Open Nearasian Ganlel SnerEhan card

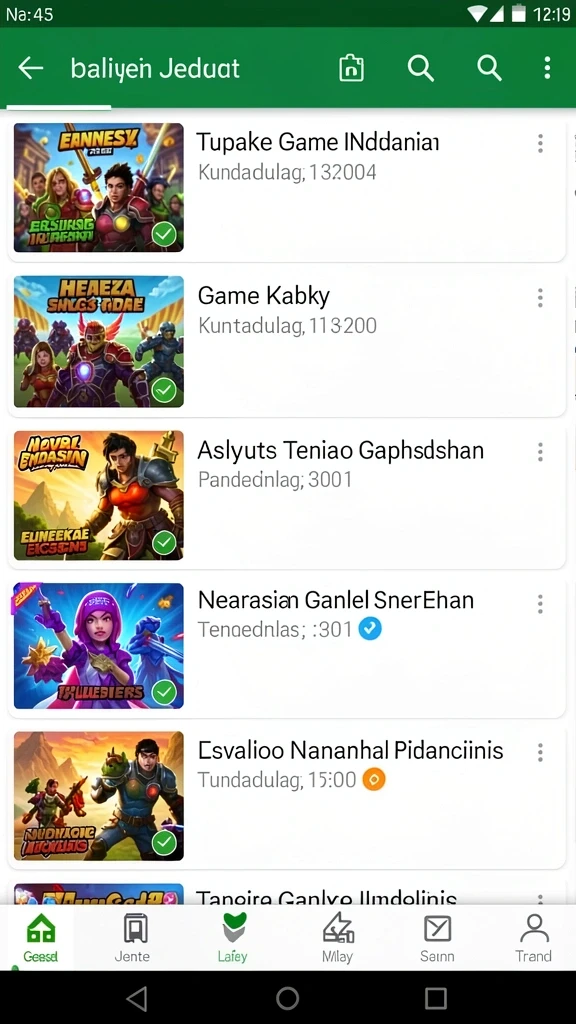coord(287,647)
